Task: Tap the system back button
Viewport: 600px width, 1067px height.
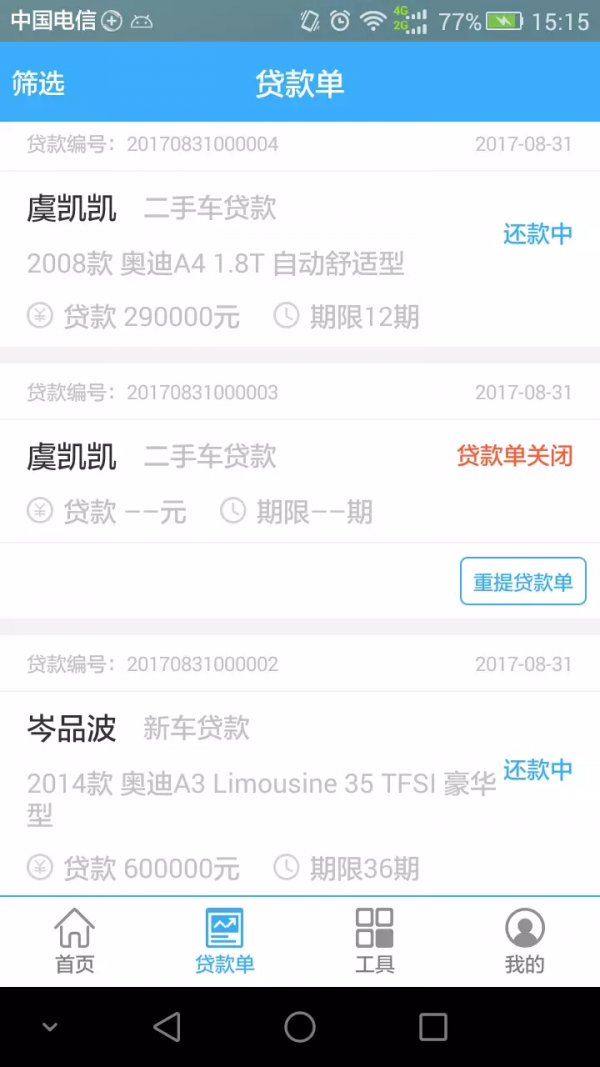Action: (x=167, y=1027)
